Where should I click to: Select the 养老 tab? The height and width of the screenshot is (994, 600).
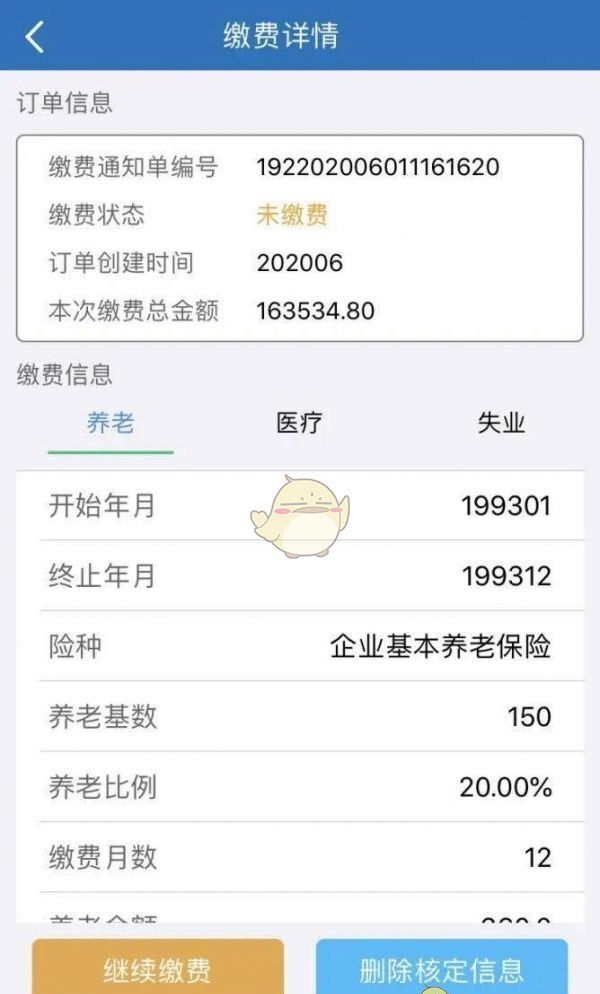(x=110, y=423)
